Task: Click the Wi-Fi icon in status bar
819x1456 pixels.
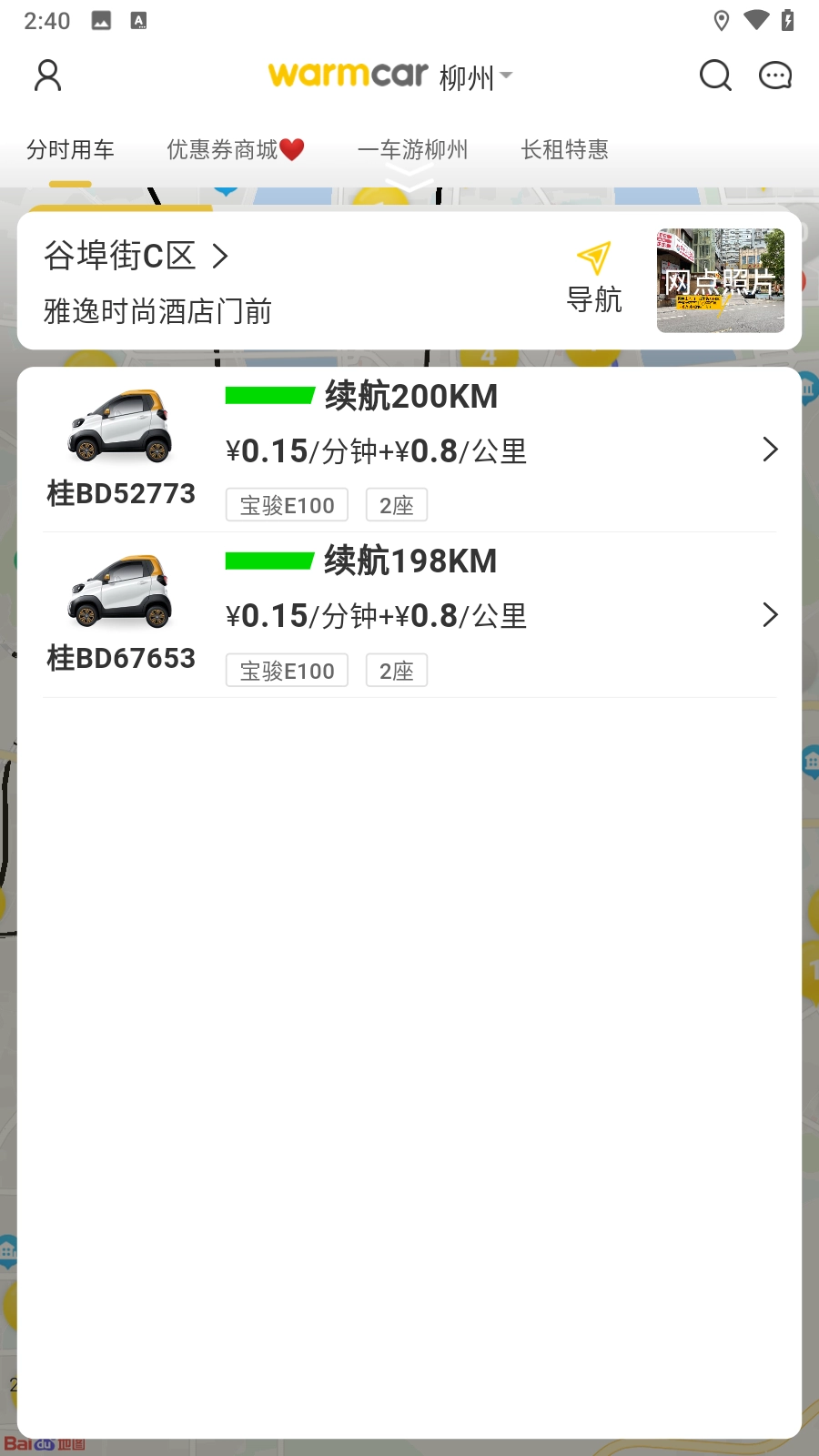Action: click(x=758, y=20)
